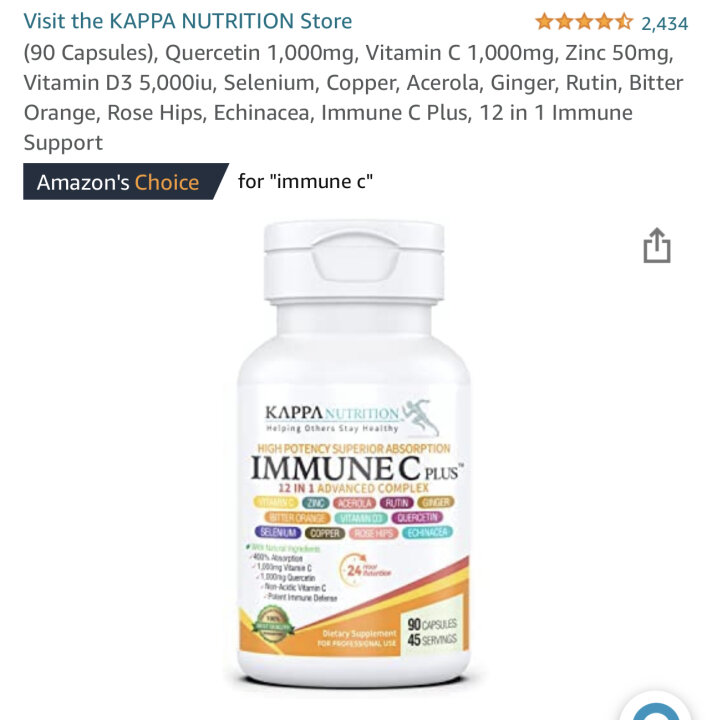Tap the Amazon's Choice badge
Screen dimensions: 712x720
[120, 182]
